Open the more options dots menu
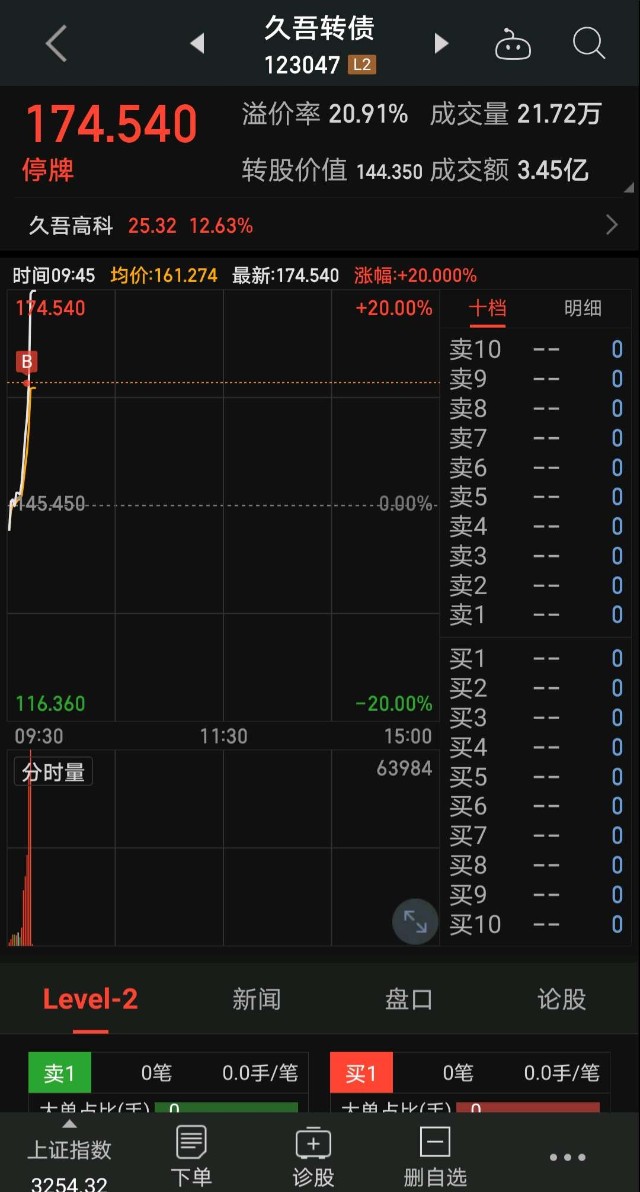640x1192 pixels. click(x=567, y=1157)
